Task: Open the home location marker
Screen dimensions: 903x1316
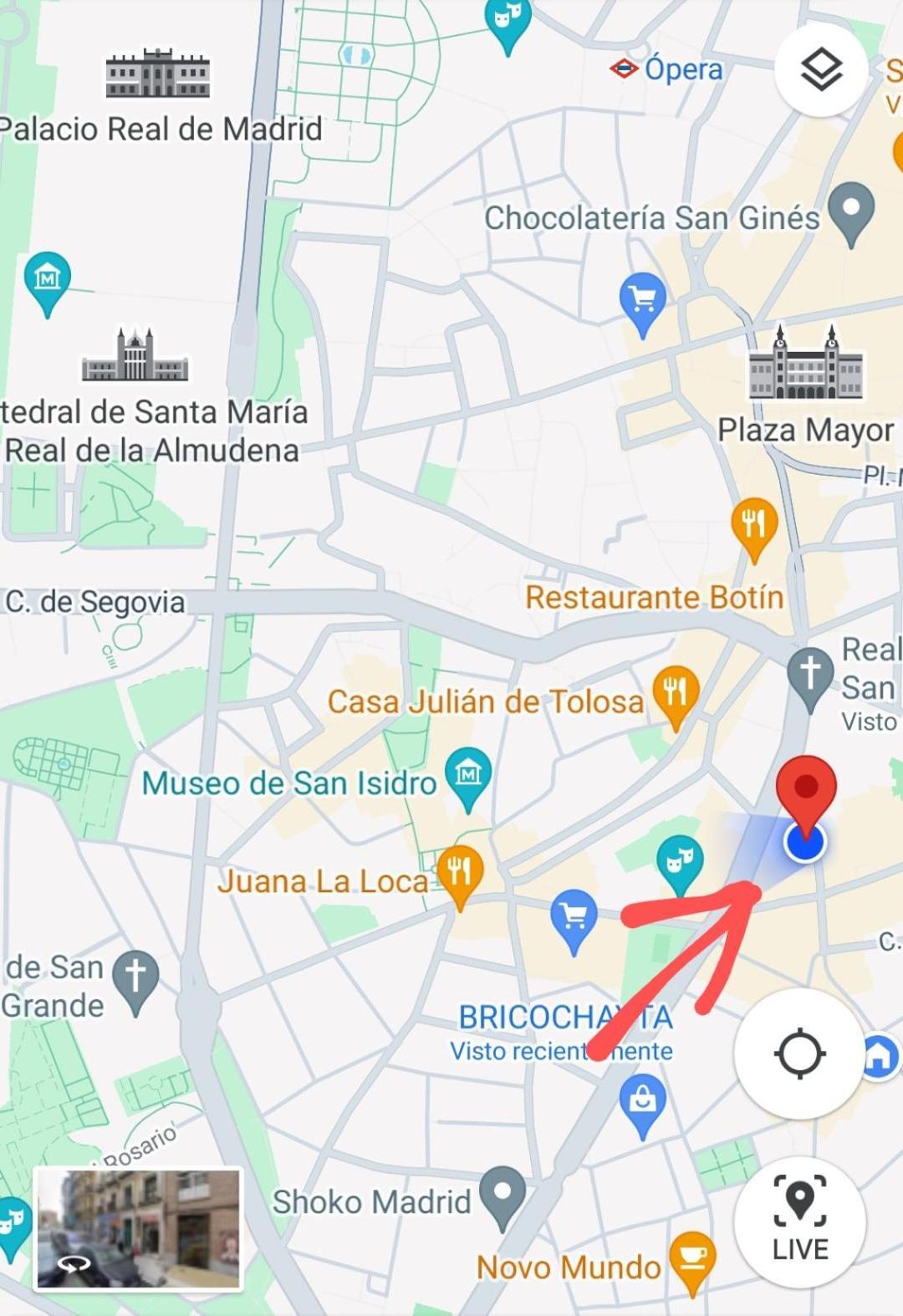Action: tap(880, 1057)
